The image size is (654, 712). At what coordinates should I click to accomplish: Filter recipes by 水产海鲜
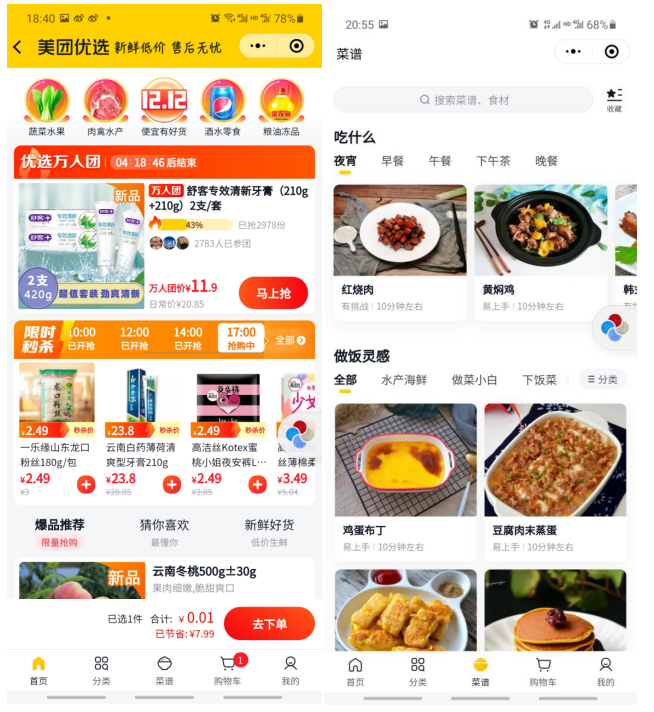(403, 380)
